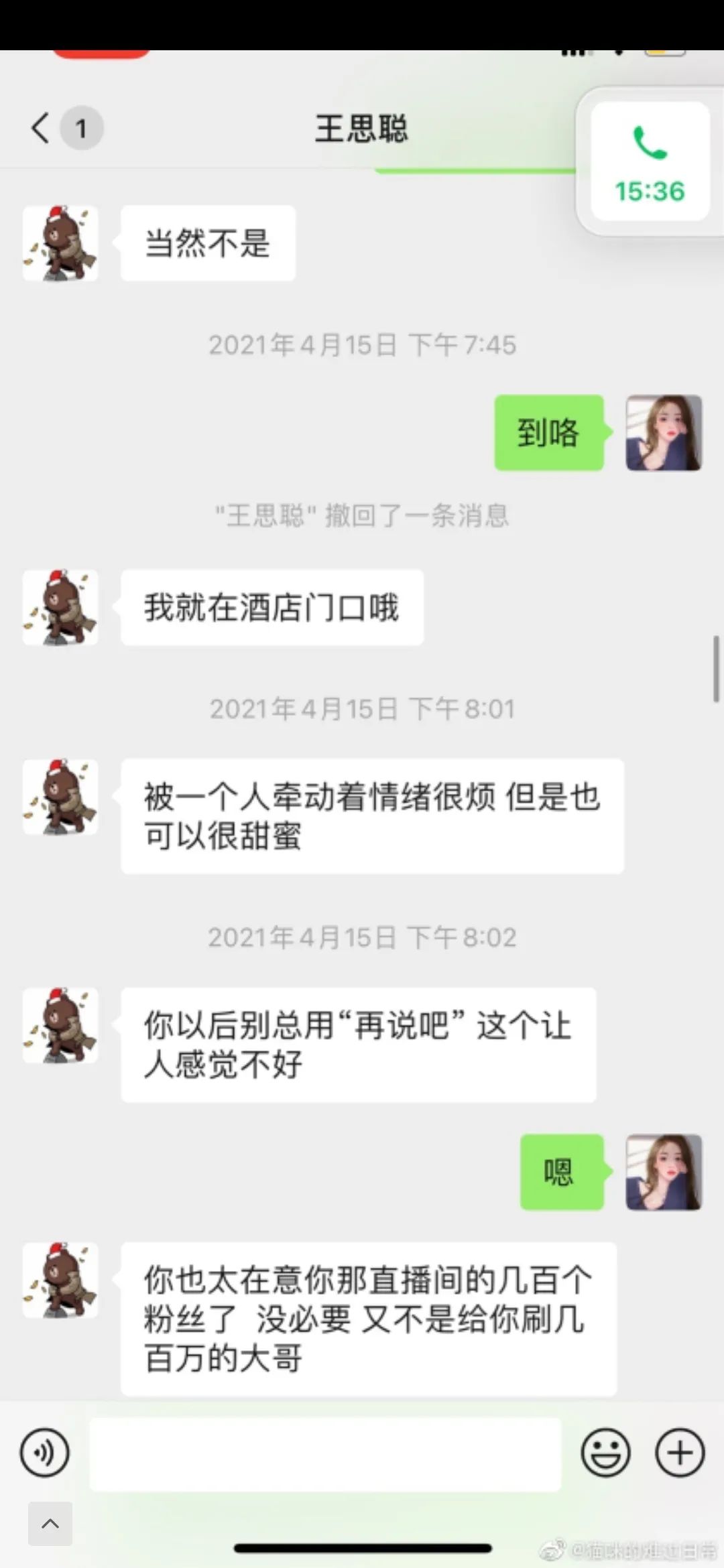Tap chat title 王思聪 to open details

[x=361, y=129]
